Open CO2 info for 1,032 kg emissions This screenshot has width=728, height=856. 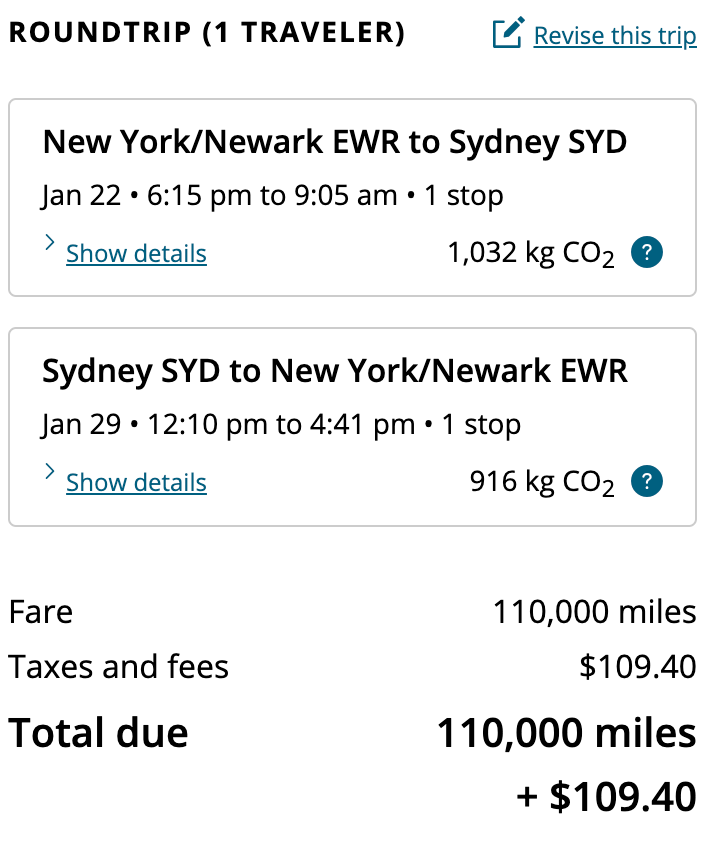pos(647,253)
